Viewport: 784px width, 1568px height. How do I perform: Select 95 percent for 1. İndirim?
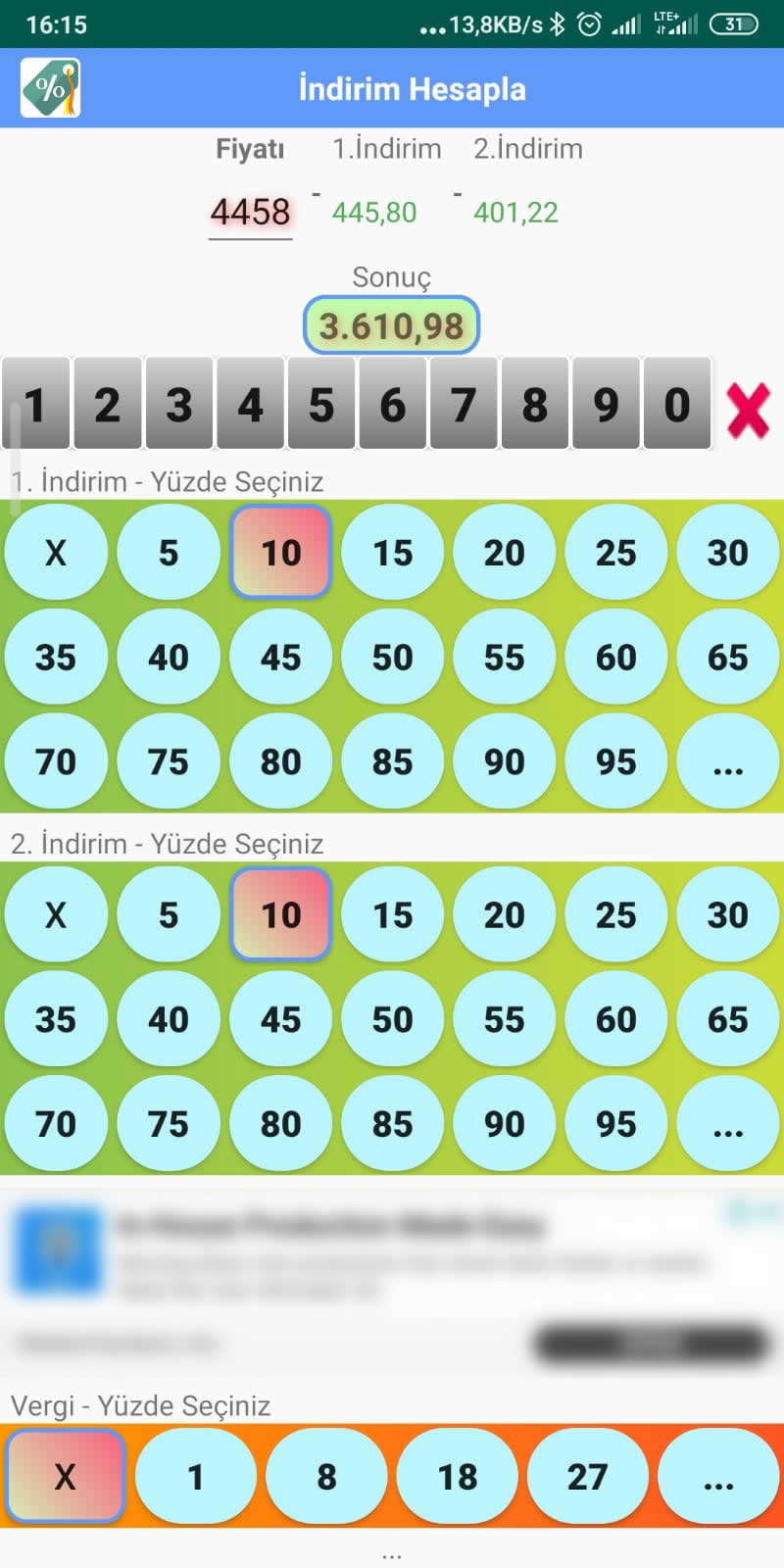click(x=615, y=762)
